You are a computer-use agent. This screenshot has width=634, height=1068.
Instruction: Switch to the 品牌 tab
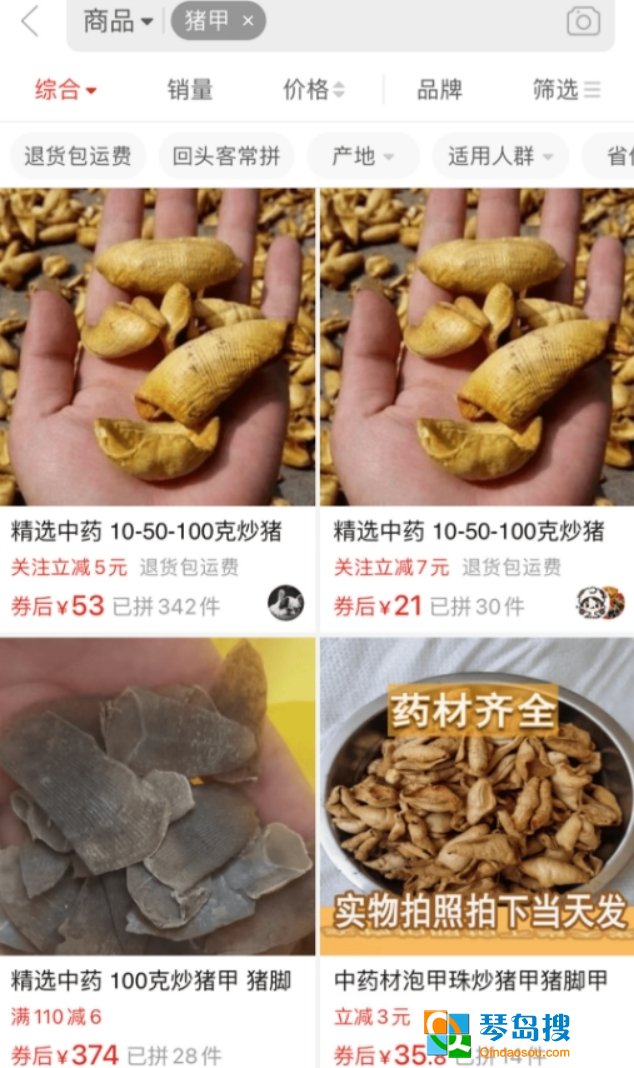tap(440, 89)
